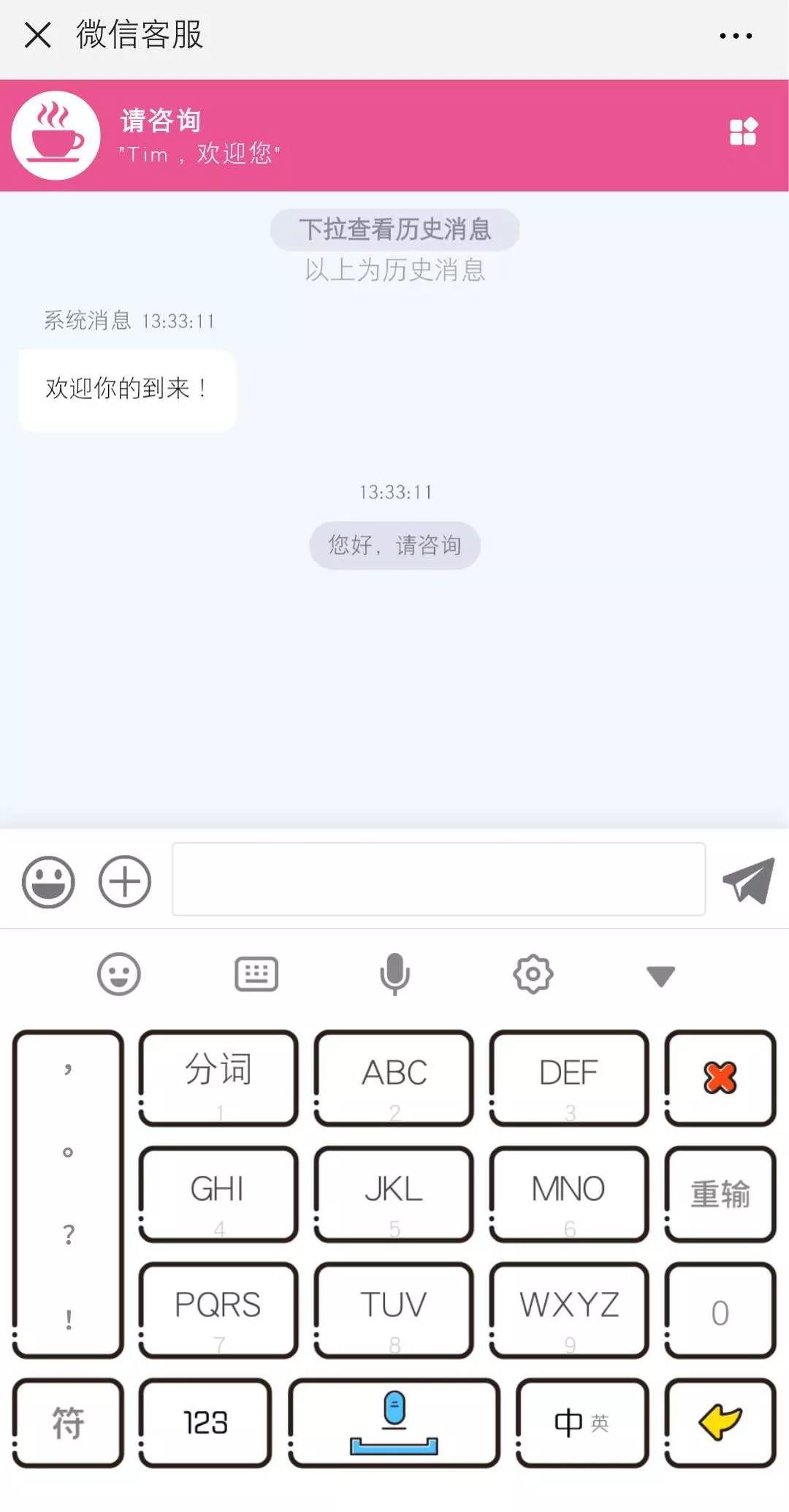789x1512 pixels.
Task: Open the grid menu in the pink header
Action: [x=743, y=132]
